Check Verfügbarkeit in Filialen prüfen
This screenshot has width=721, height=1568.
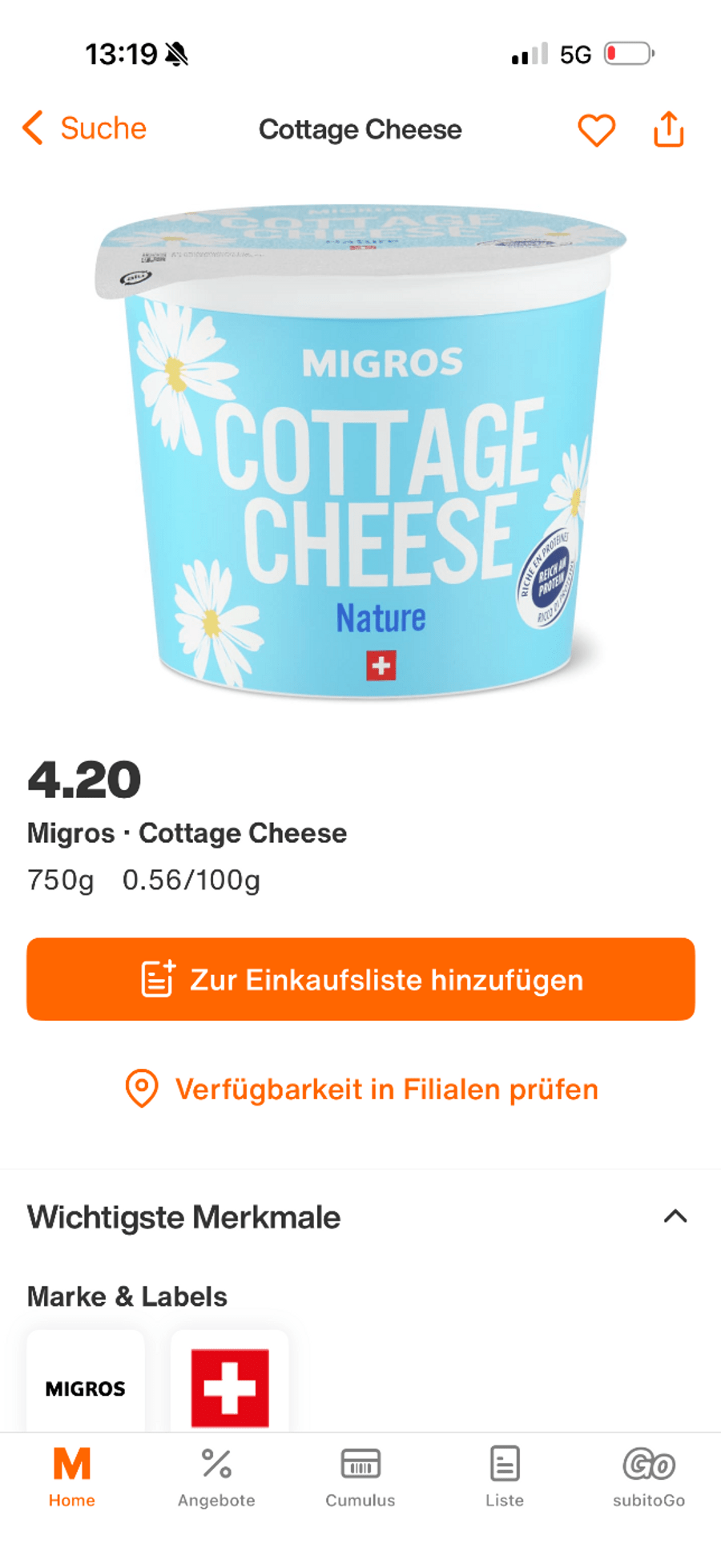[x=360, y=1090]
